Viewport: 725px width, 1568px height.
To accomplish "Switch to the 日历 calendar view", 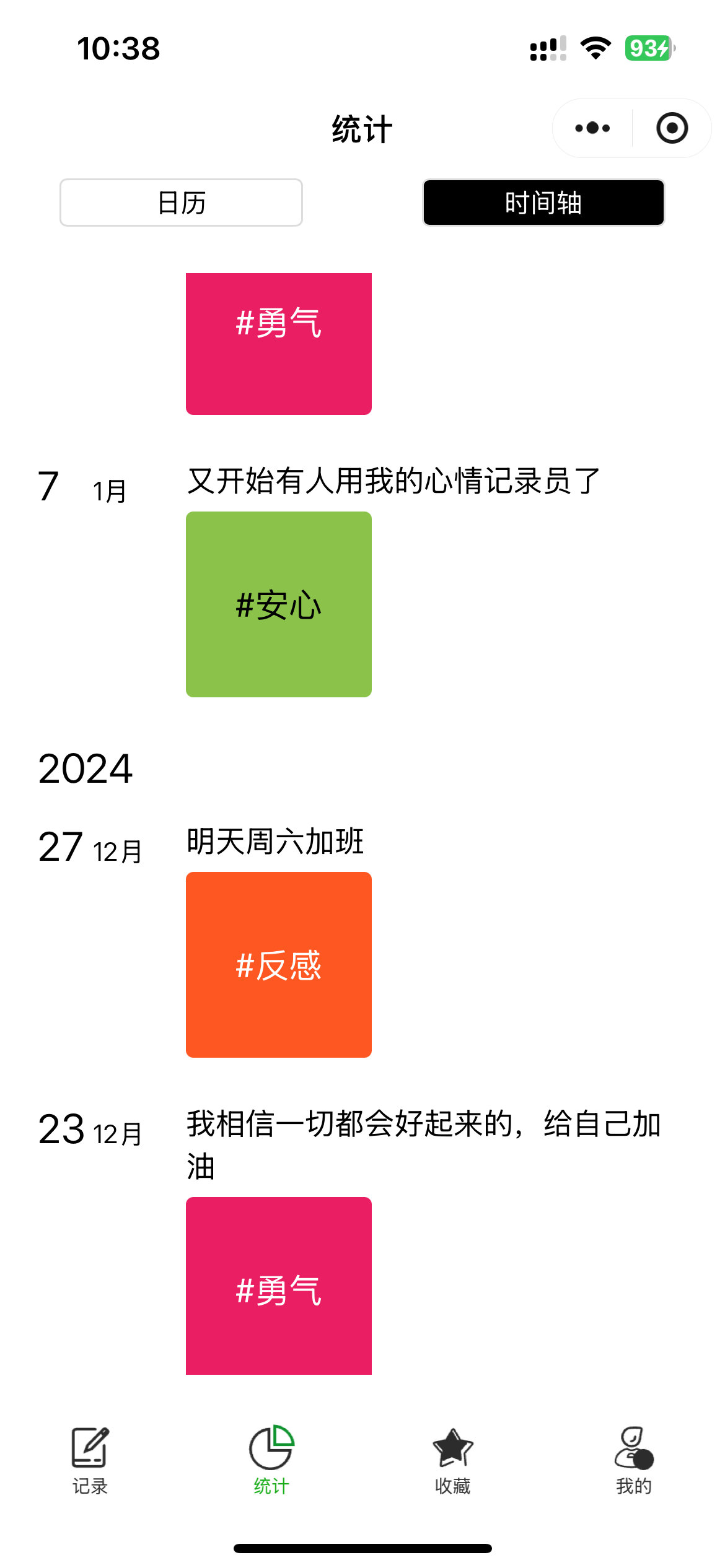I will [181, 203].
